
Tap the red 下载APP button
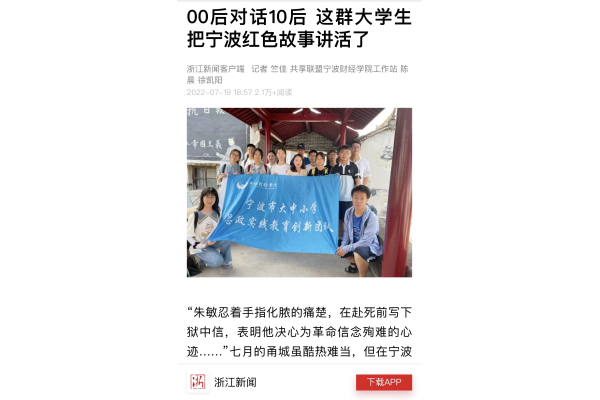(x=383, y=382)
